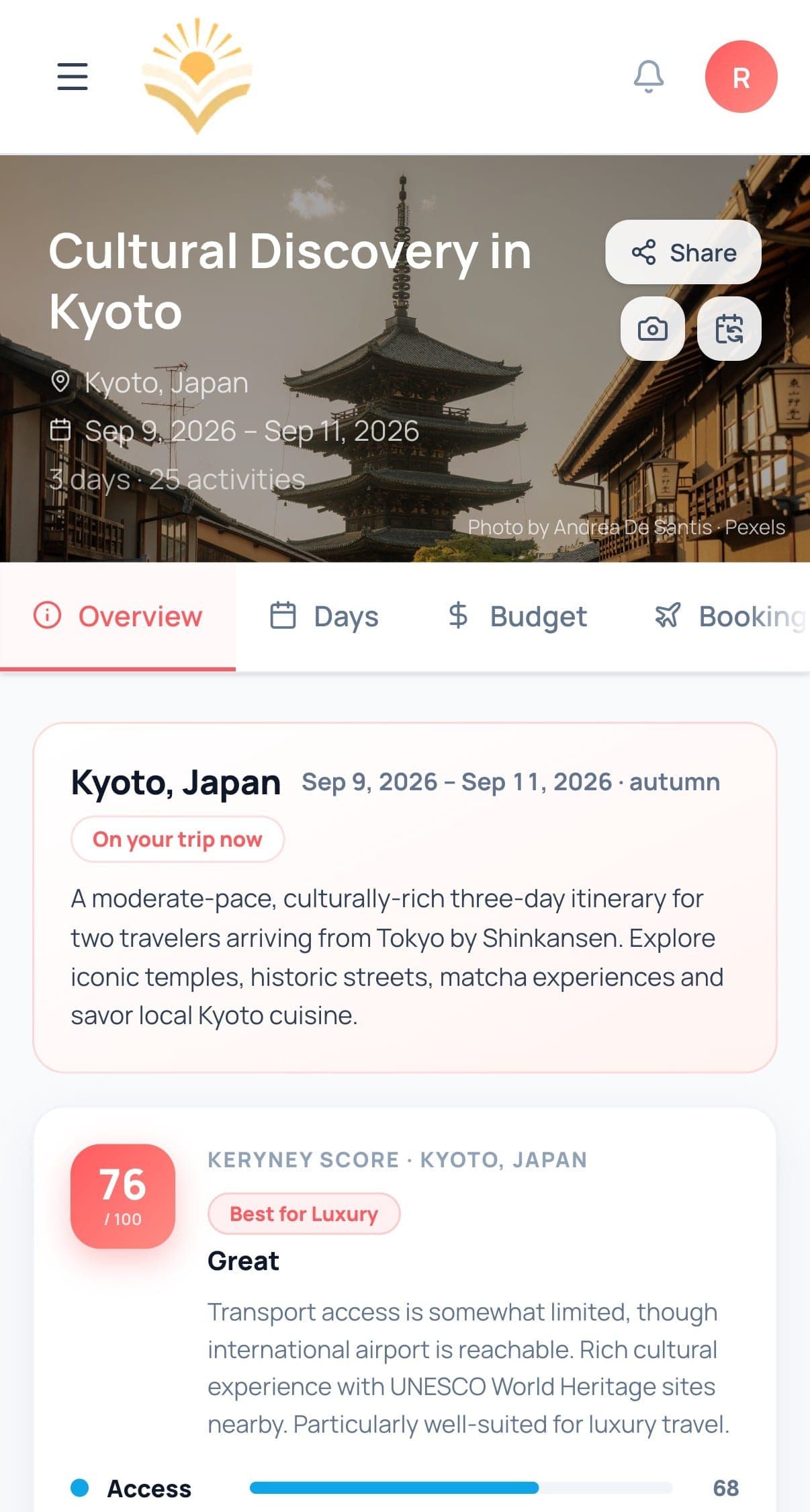The image size is (810, 1512).
Task: Open the Bookings tab
Action: coord(729,616)
